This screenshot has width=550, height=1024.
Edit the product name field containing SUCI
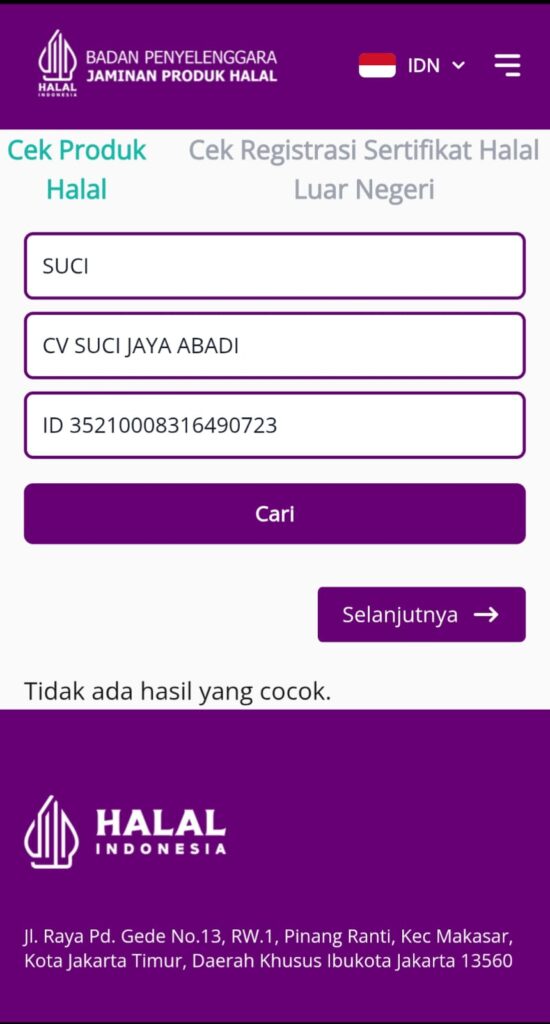tap(275, 266)
